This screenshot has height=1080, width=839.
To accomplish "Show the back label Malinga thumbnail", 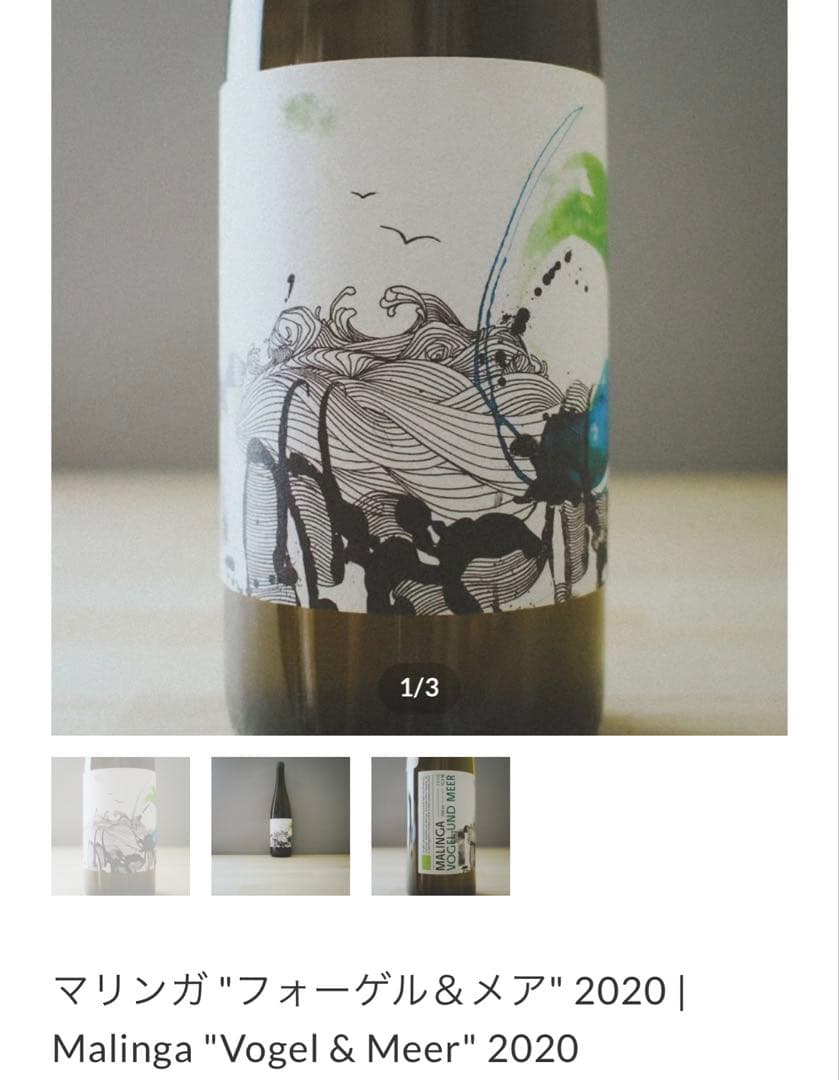I will pos(440,826).
